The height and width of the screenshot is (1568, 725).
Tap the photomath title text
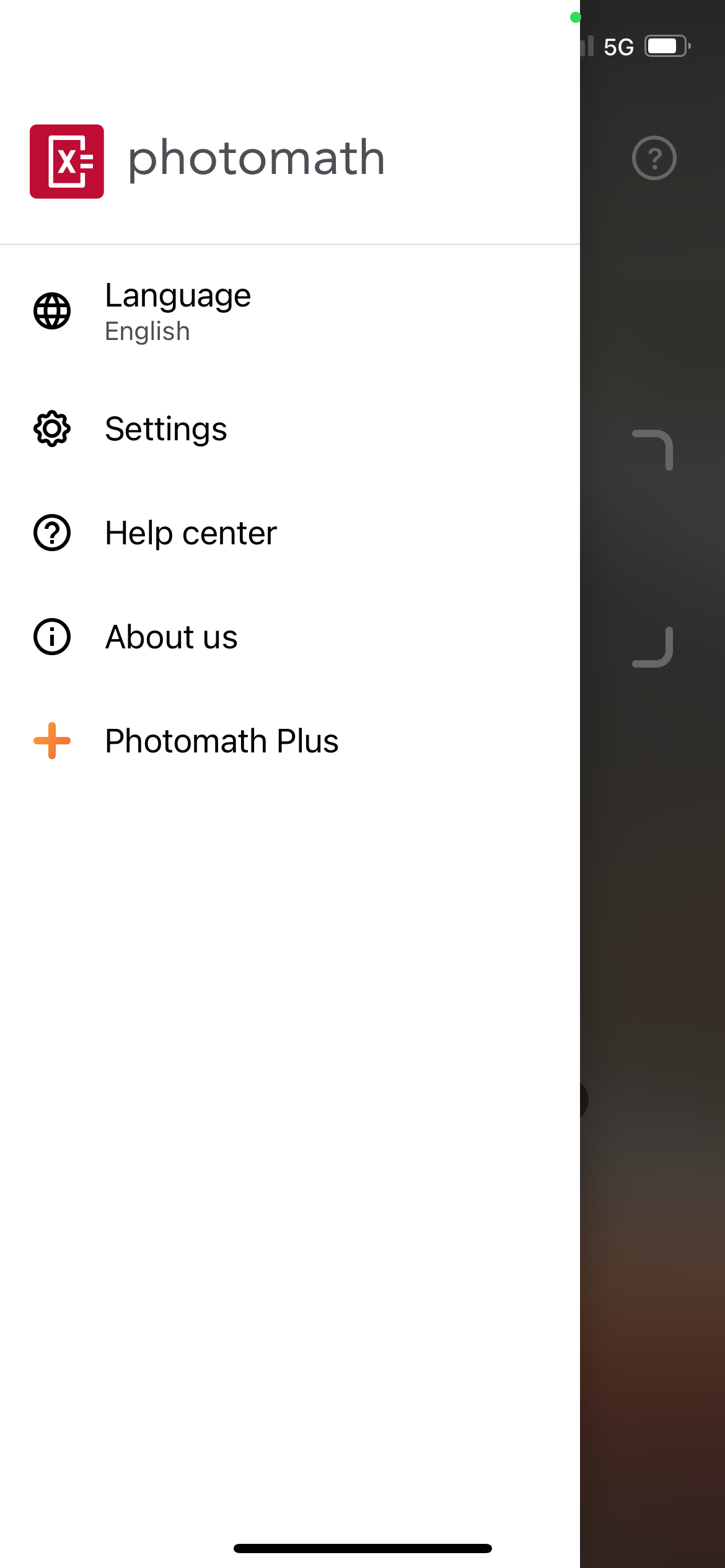pos(256,157)
